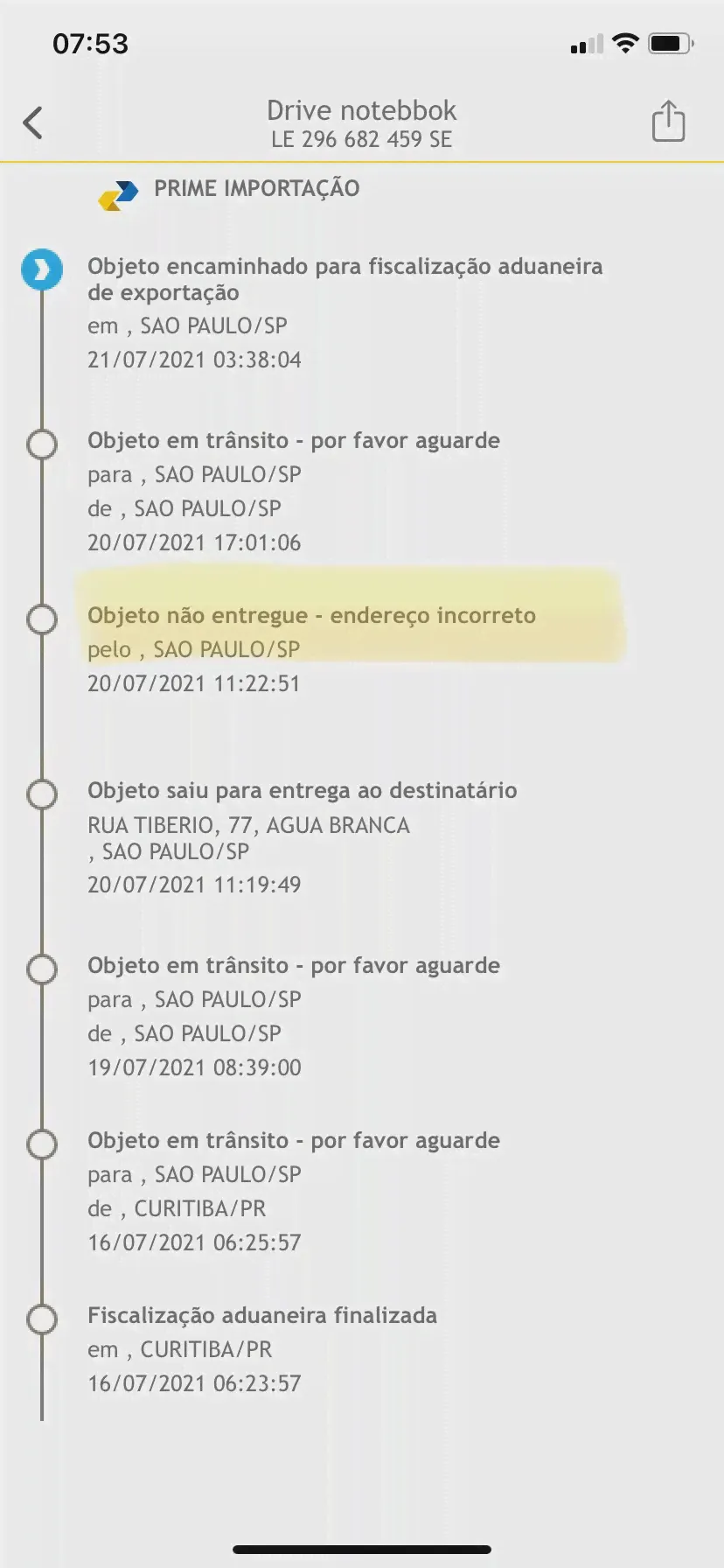Viewport: 724px width, 1568px height.
Task: Go back using the header arrow
Action: pos(33,122)
